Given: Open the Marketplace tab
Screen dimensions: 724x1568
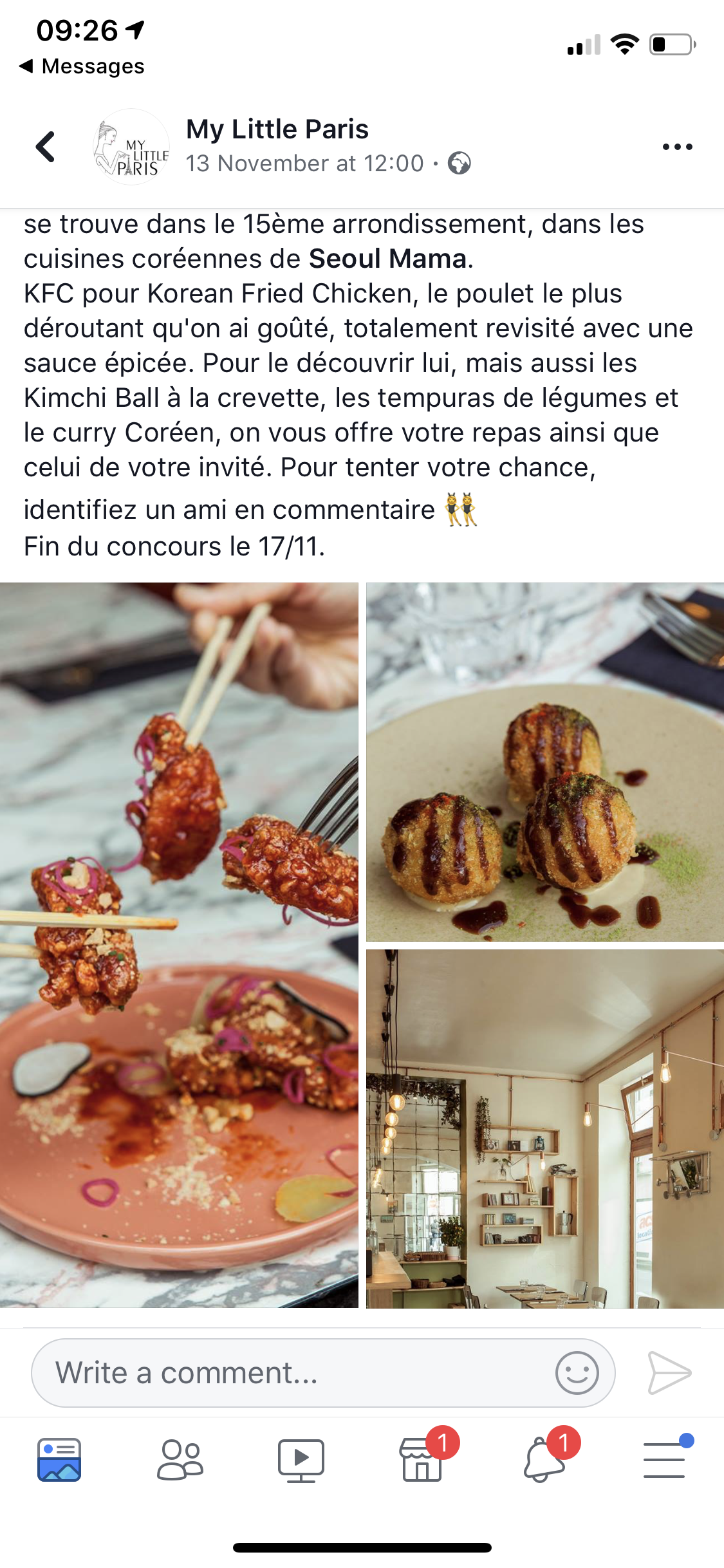Looking at the screenshot, I should (422, 1460).
